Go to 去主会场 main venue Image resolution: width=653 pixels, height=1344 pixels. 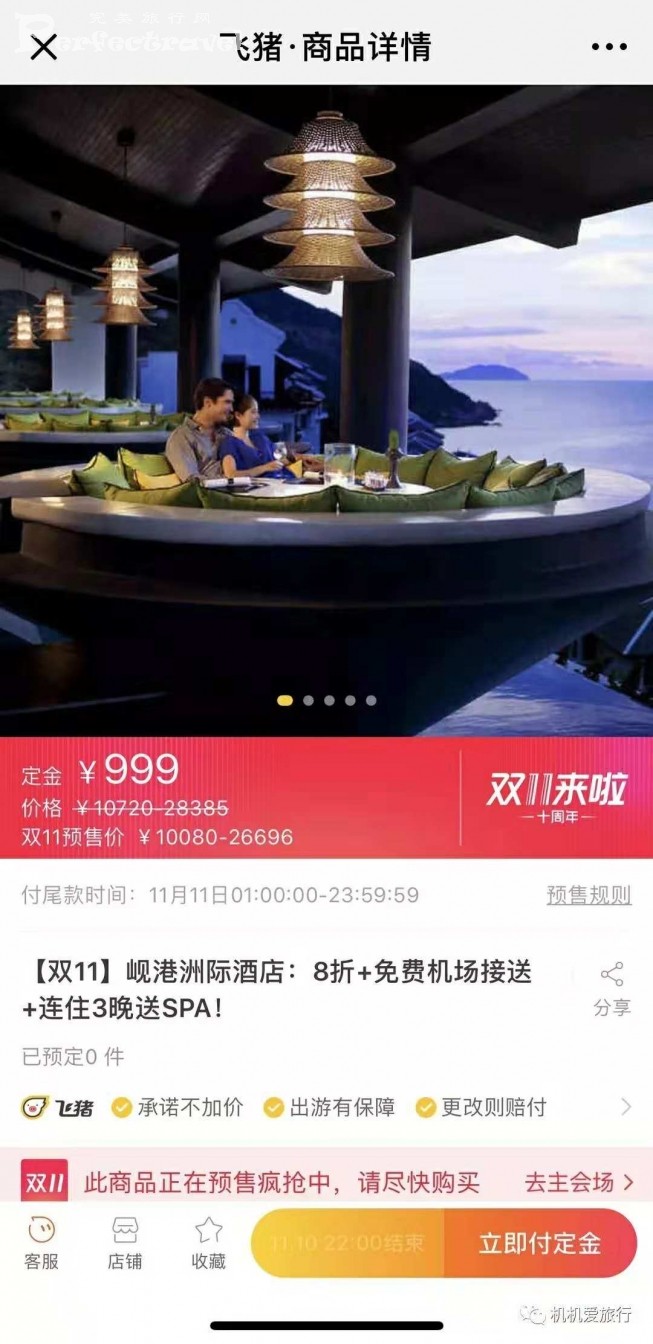pos(579,1183)
